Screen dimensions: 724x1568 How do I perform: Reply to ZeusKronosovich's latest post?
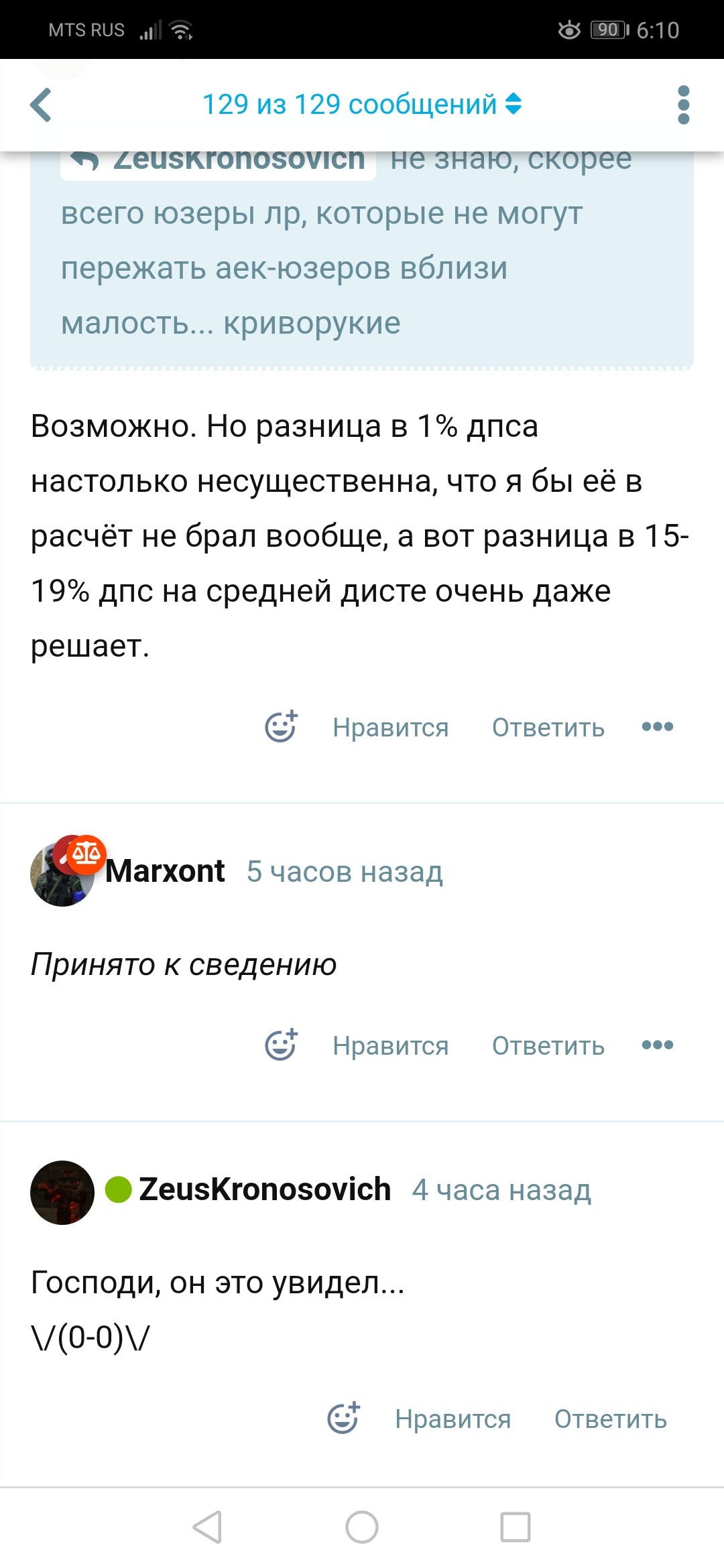[610, 1419]
